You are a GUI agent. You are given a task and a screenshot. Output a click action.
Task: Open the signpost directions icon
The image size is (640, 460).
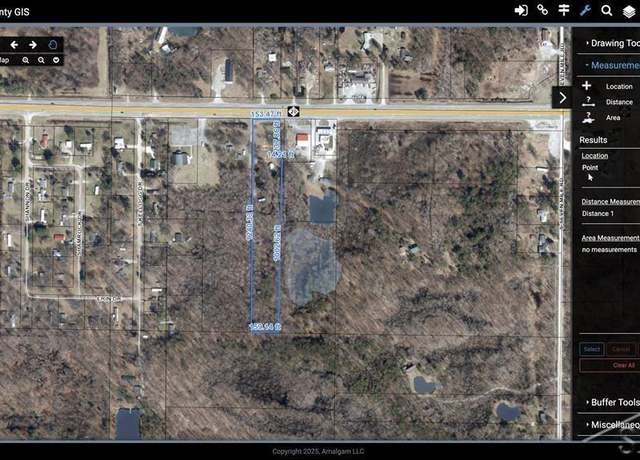(564, 10)
